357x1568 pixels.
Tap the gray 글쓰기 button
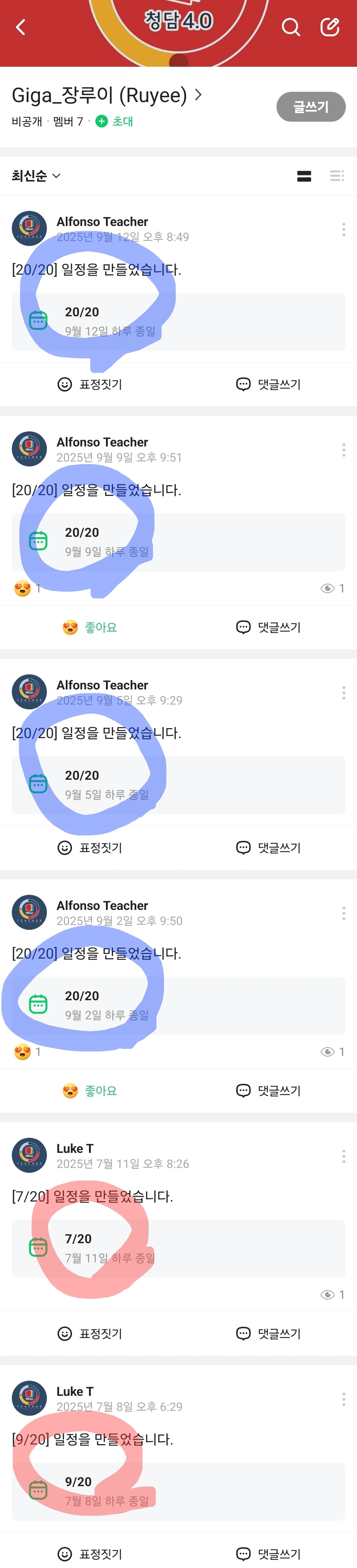click(x=311, y=107)
